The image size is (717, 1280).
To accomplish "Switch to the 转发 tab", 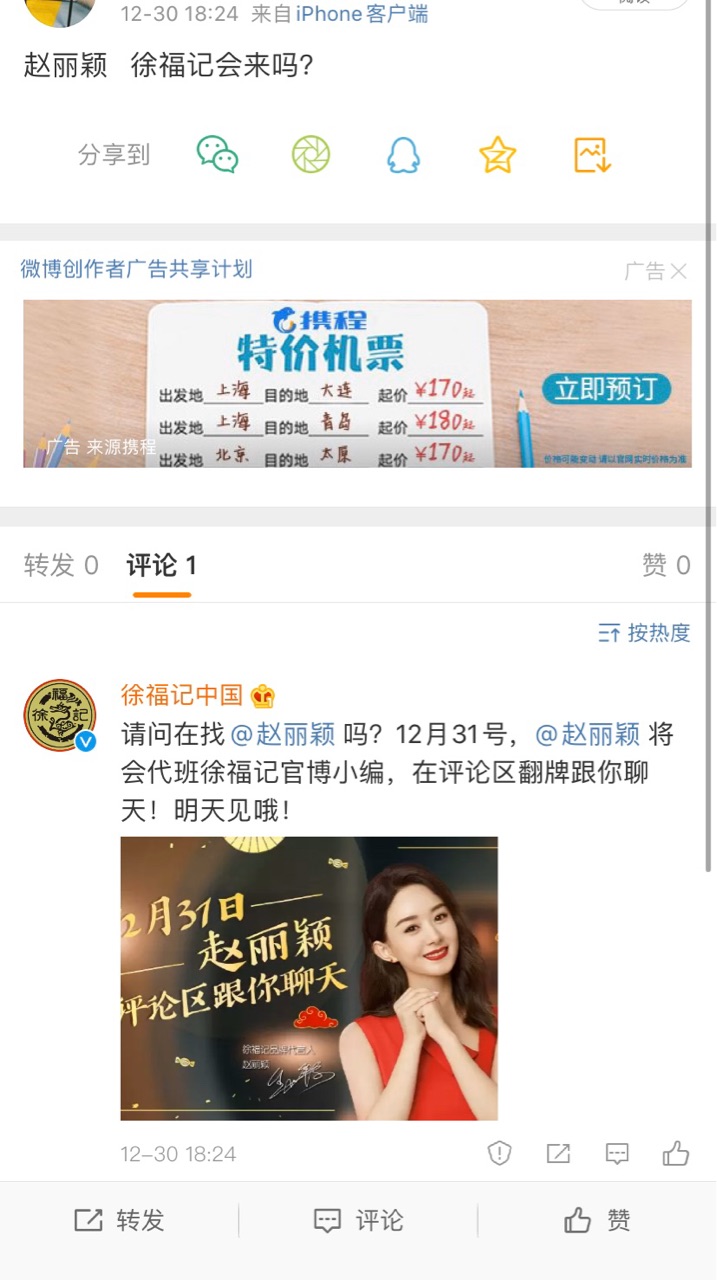I will [x=61, y=565].
